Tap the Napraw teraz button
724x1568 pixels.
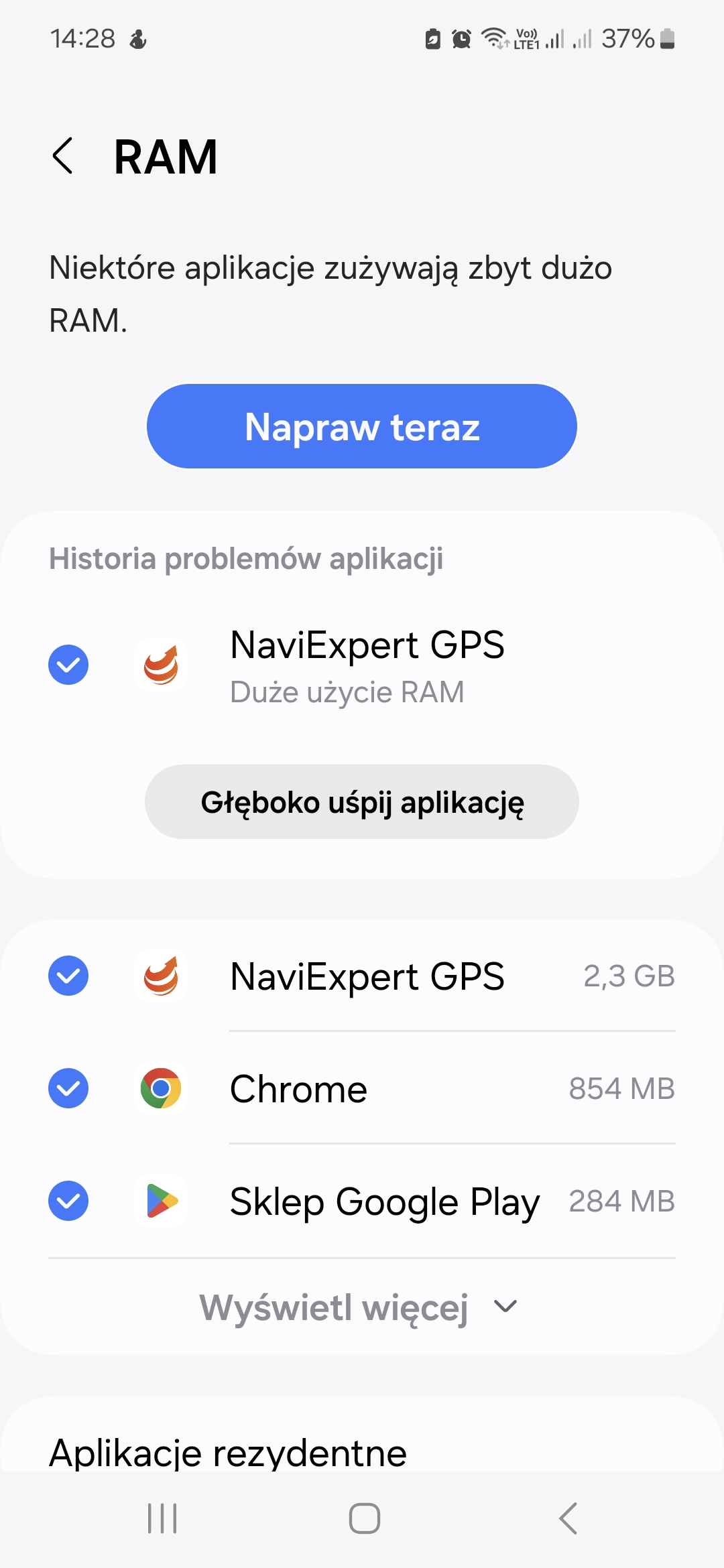click(362, 426)
